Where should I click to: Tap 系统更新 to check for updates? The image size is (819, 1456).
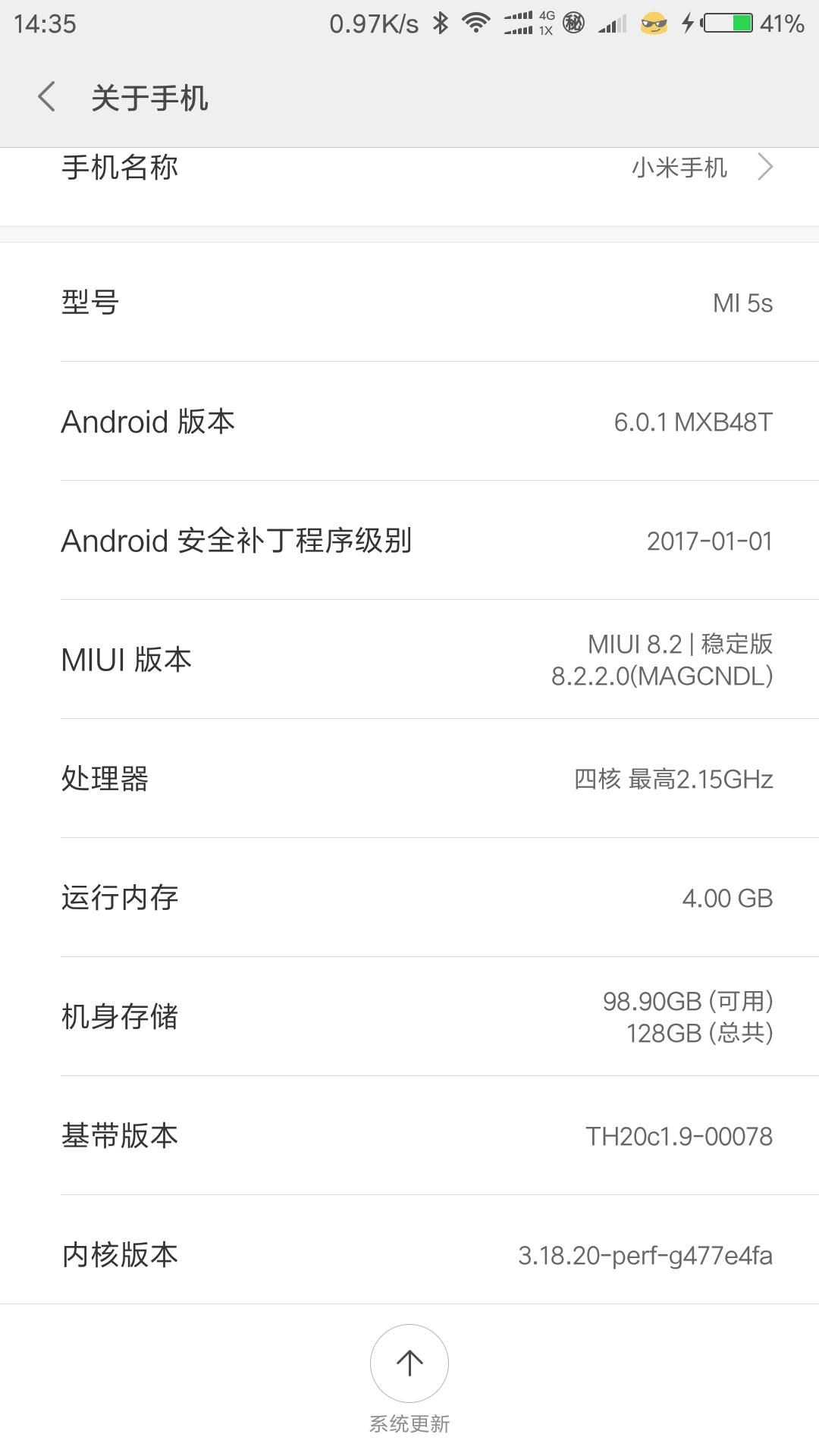pyautogui.click(x=409, y=1423)
